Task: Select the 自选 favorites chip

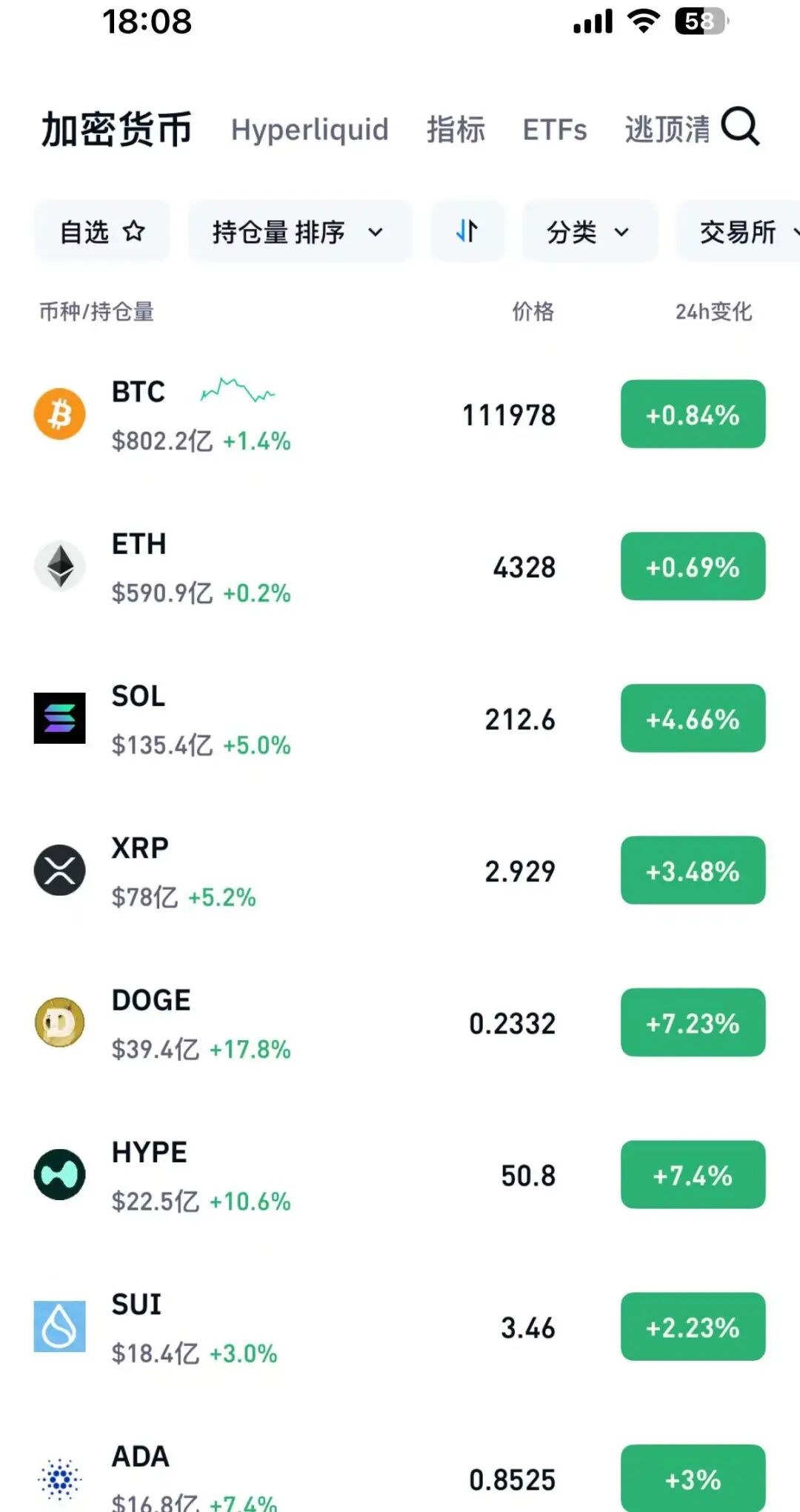Action: 102,232
